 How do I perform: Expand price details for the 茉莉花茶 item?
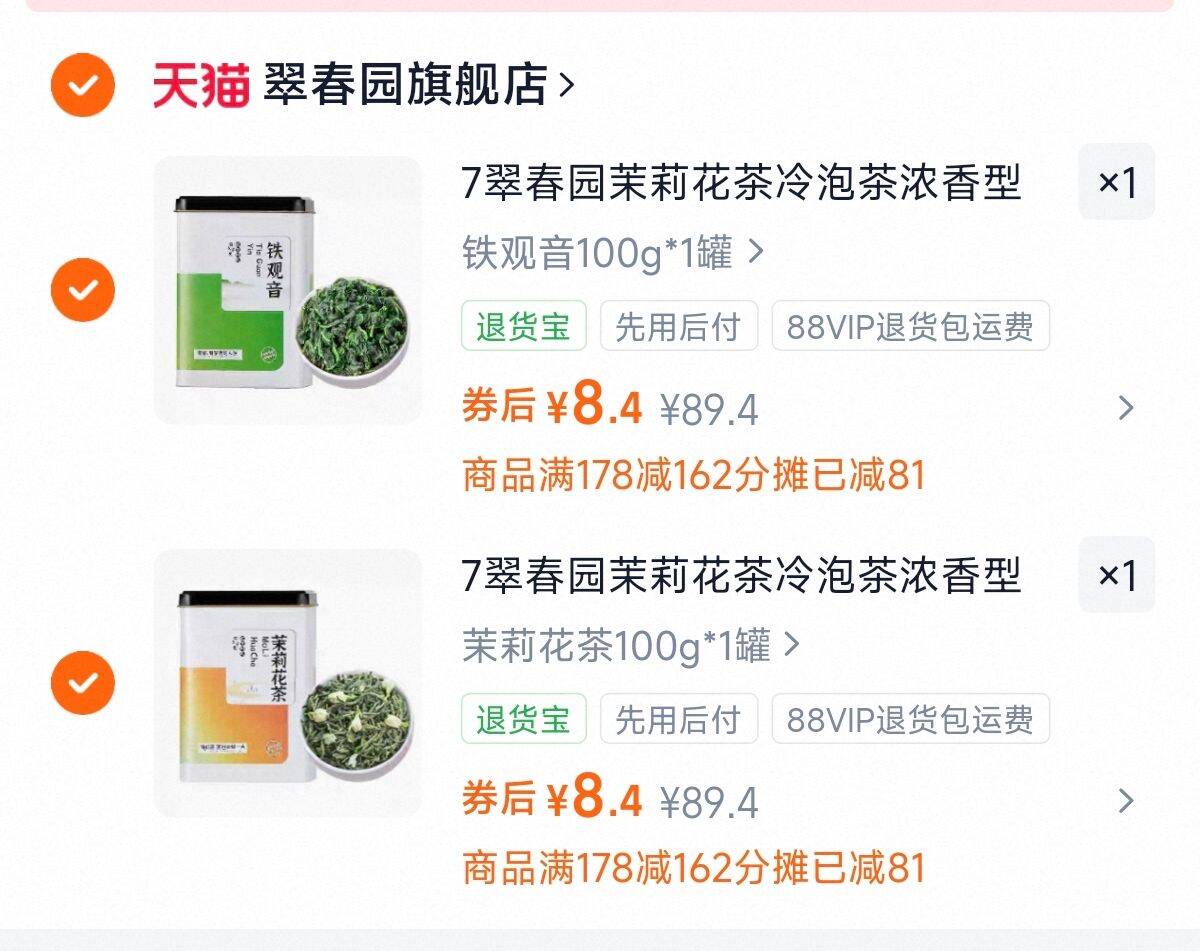point(1126,801)
